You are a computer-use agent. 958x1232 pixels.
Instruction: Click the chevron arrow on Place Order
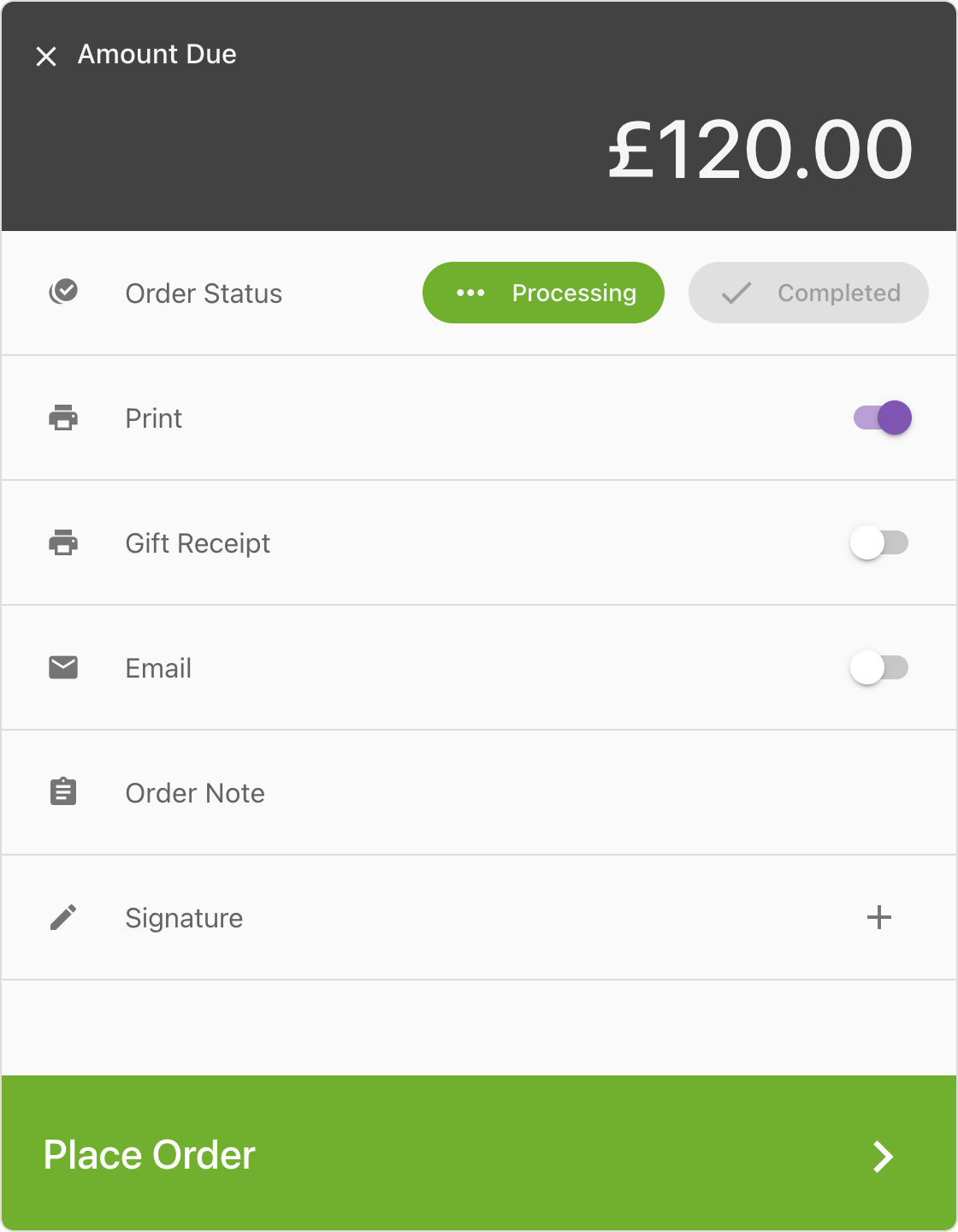click(x=882, y=1158)
